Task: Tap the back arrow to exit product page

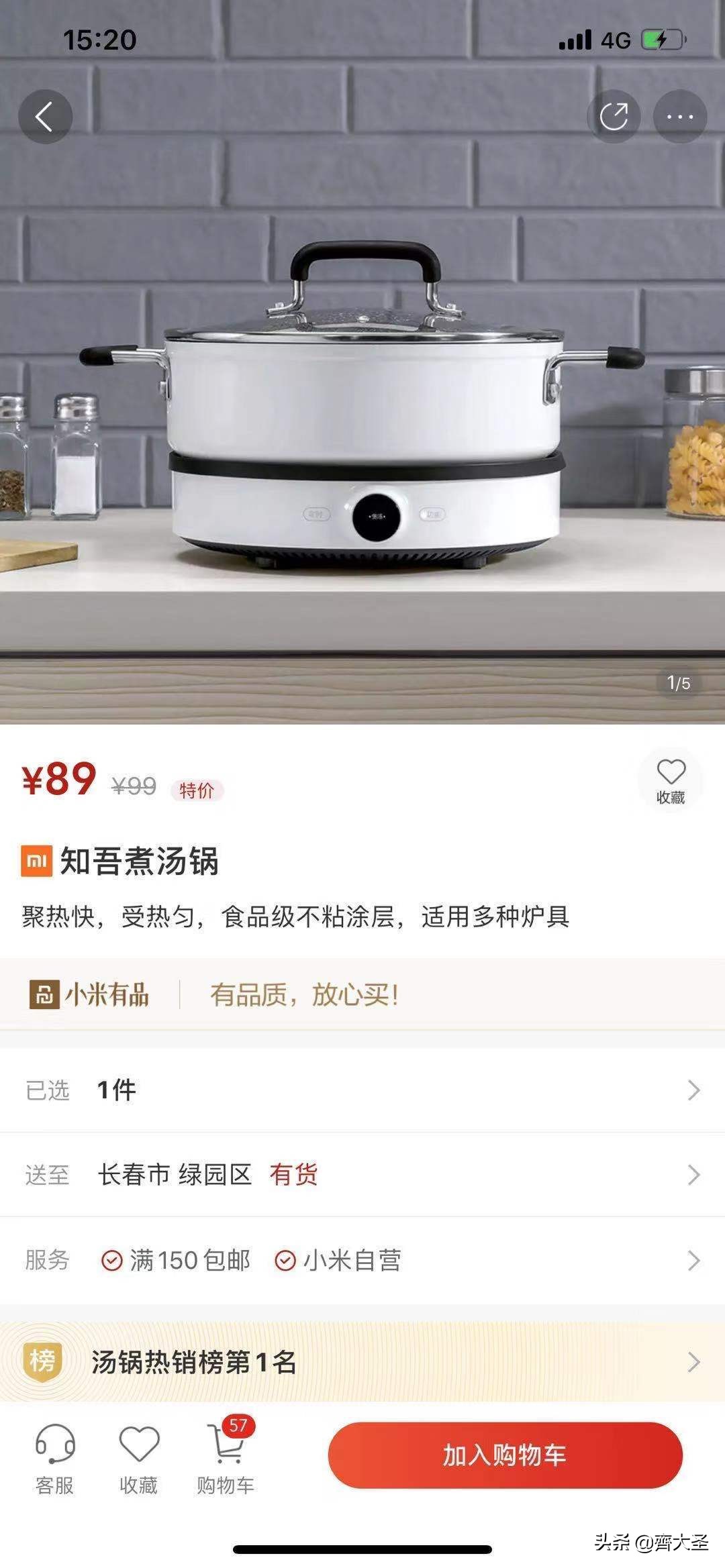Action: (x=45, y=115)
